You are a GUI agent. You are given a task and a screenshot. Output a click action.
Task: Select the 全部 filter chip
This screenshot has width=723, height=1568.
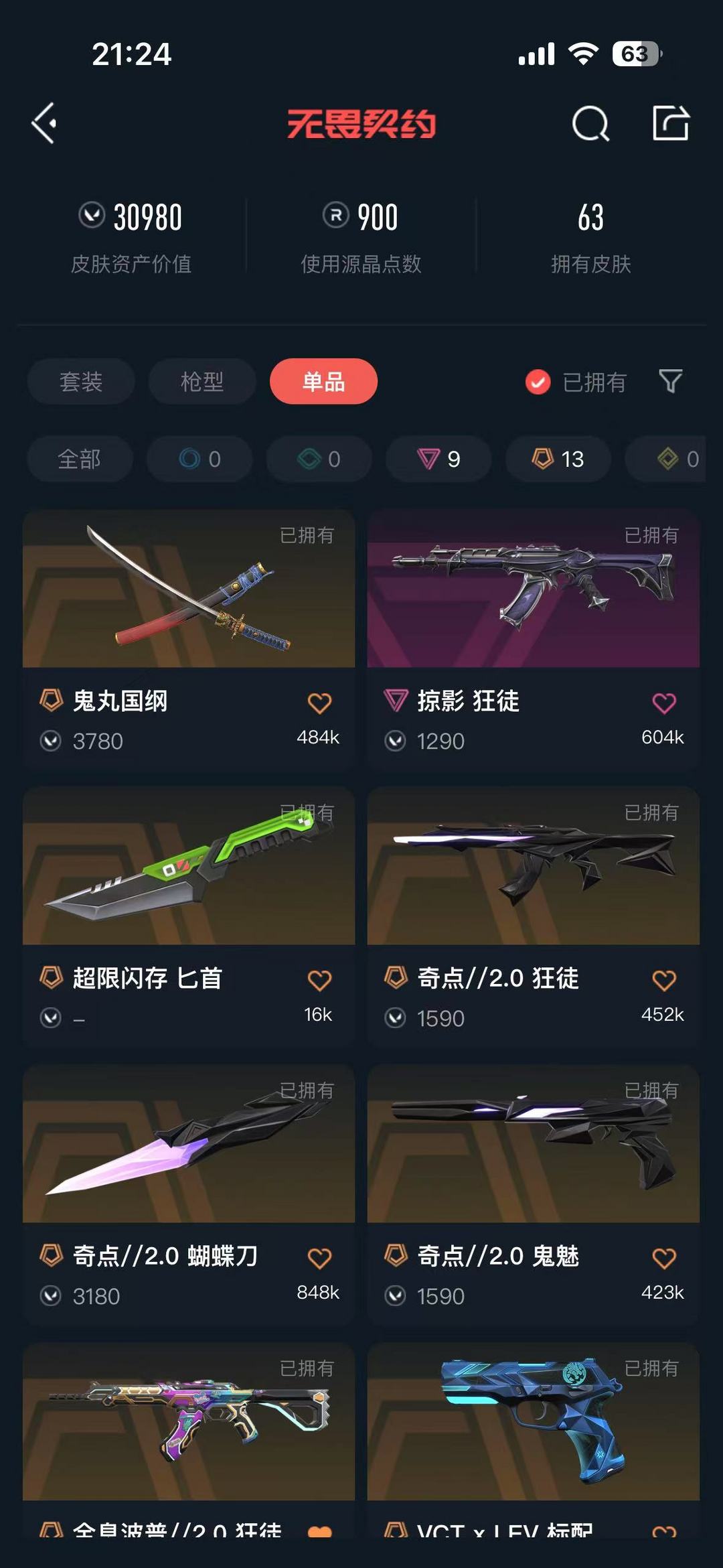[80, 459]
